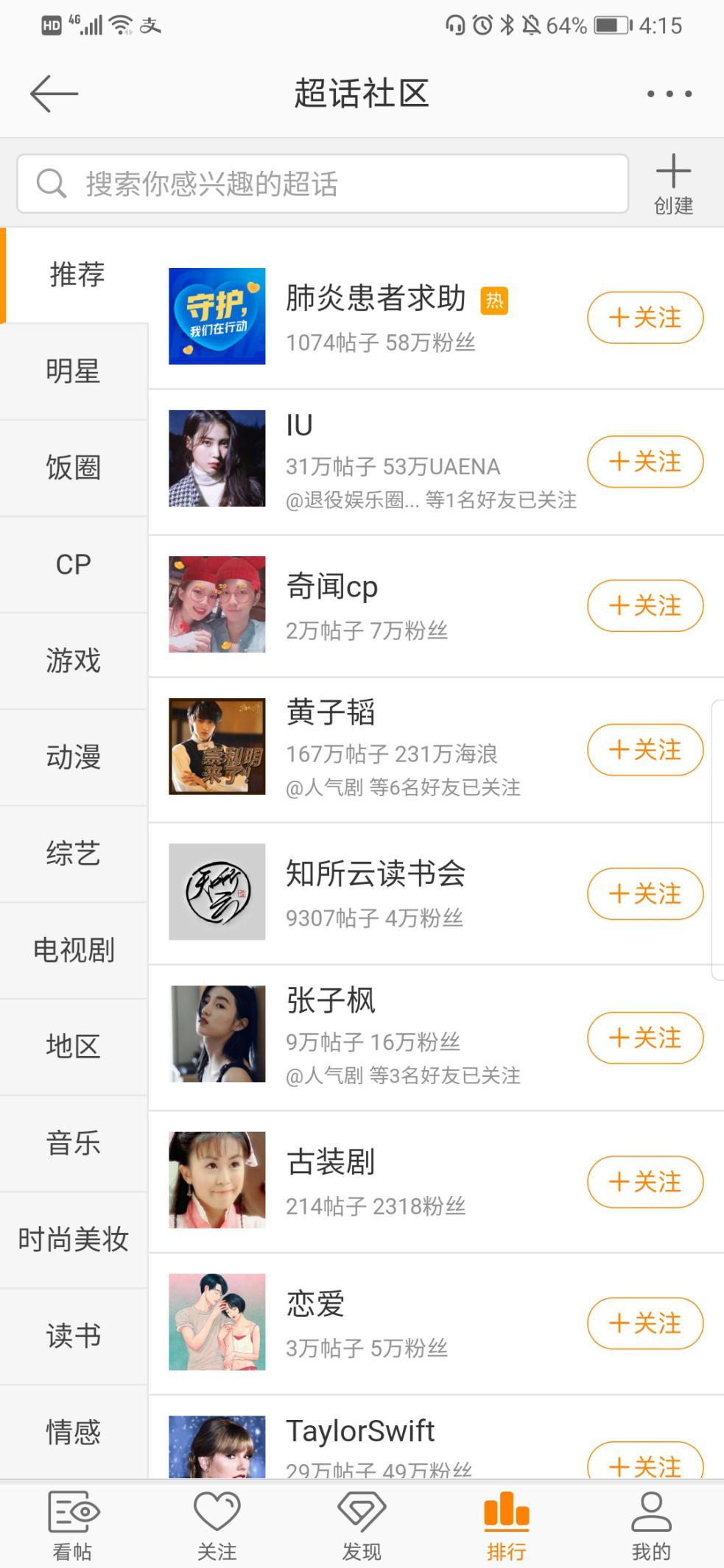Screen dimensions: 724x1568
Task: Open the 游戏 category
Action: click(x=73, y=660)
